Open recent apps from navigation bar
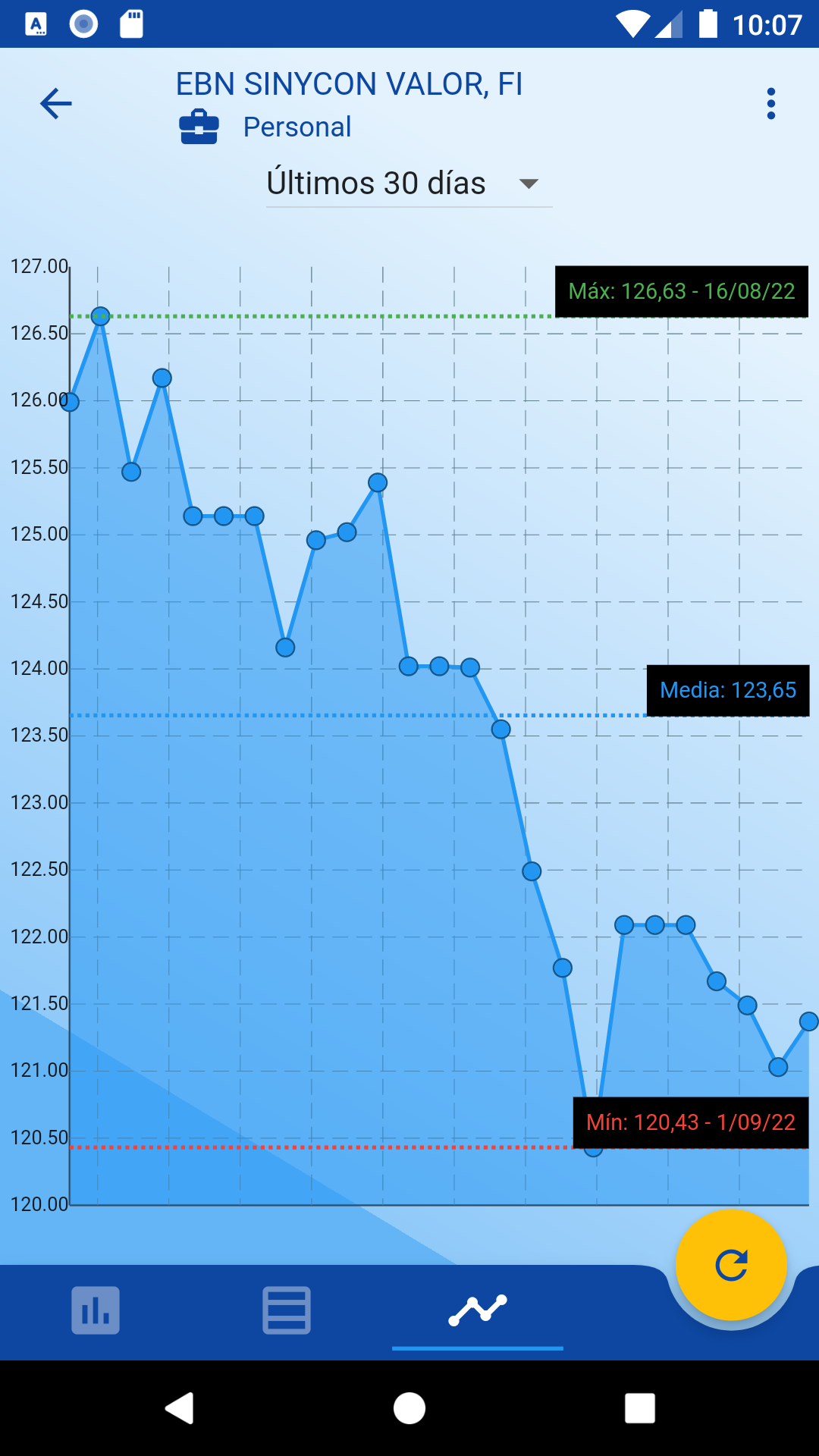This screenshot has width=819, height=1456. coord(640,1408)
